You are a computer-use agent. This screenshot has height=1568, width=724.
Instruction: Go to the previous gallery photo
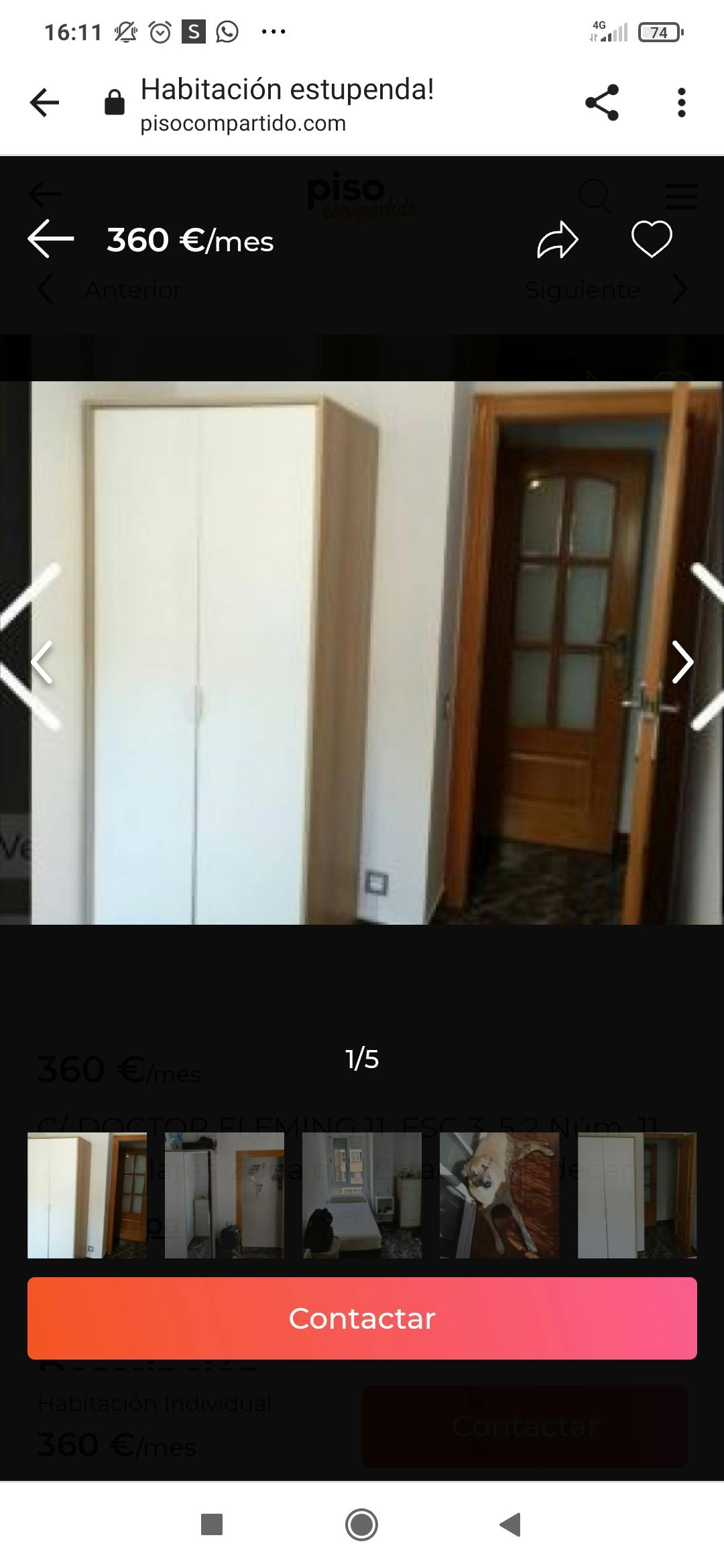pyautogui.click(x=42, y=662)
